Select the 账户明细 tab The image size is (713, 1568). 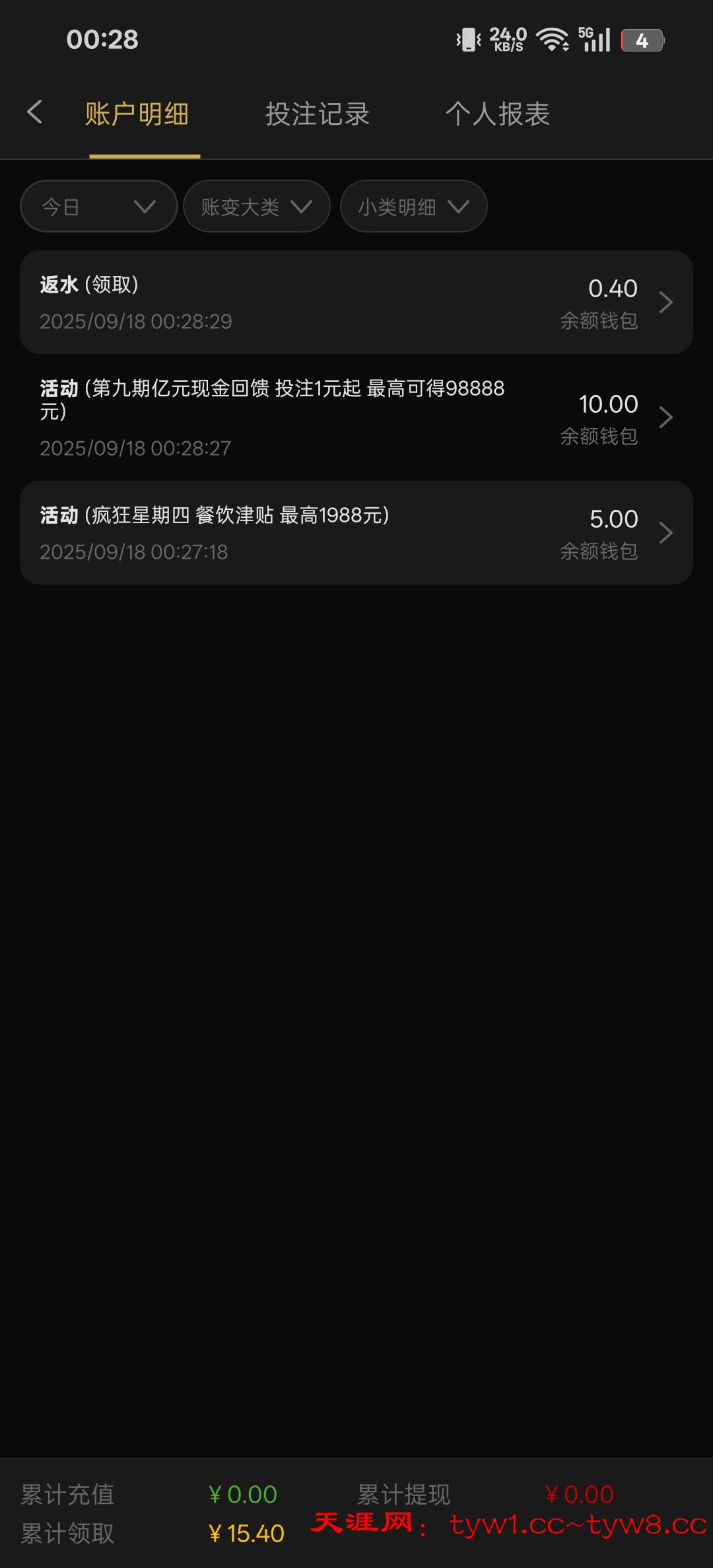click(x=137, y=114)
